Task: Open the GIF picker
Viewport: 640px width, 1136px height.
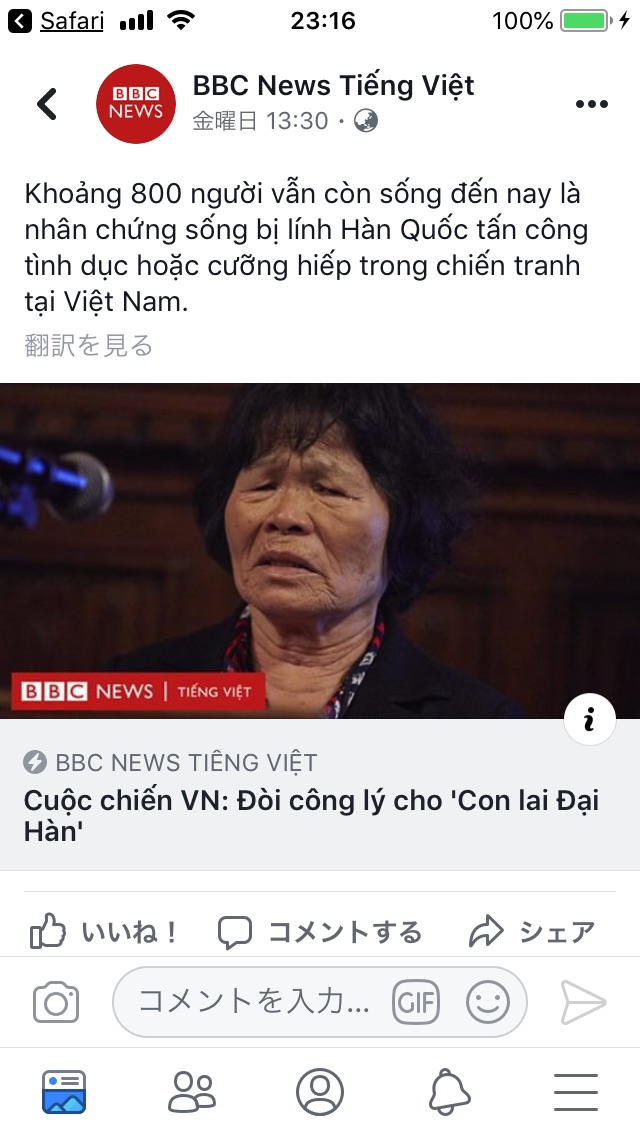Action: 416,1002
